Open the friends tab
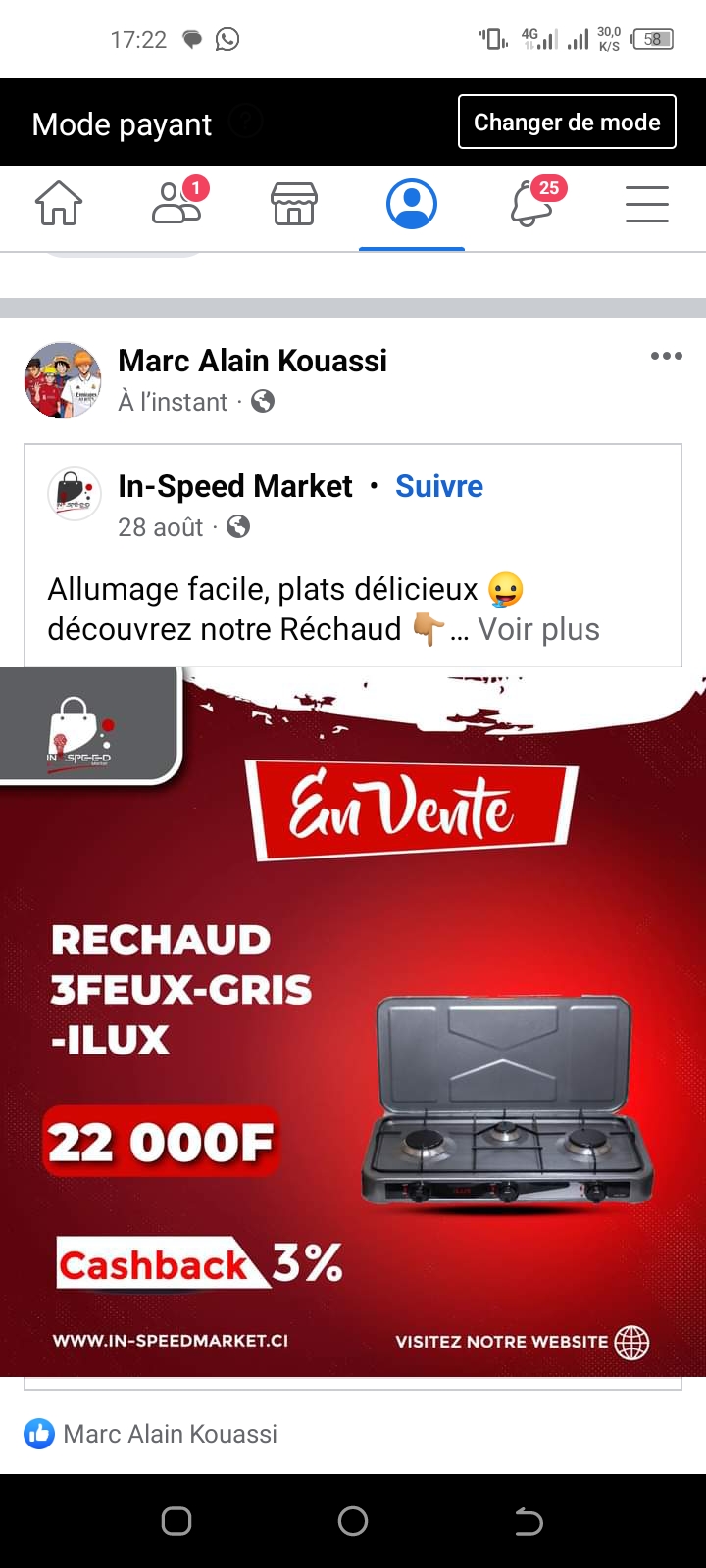706x1568 pixels. pos(177,204)
